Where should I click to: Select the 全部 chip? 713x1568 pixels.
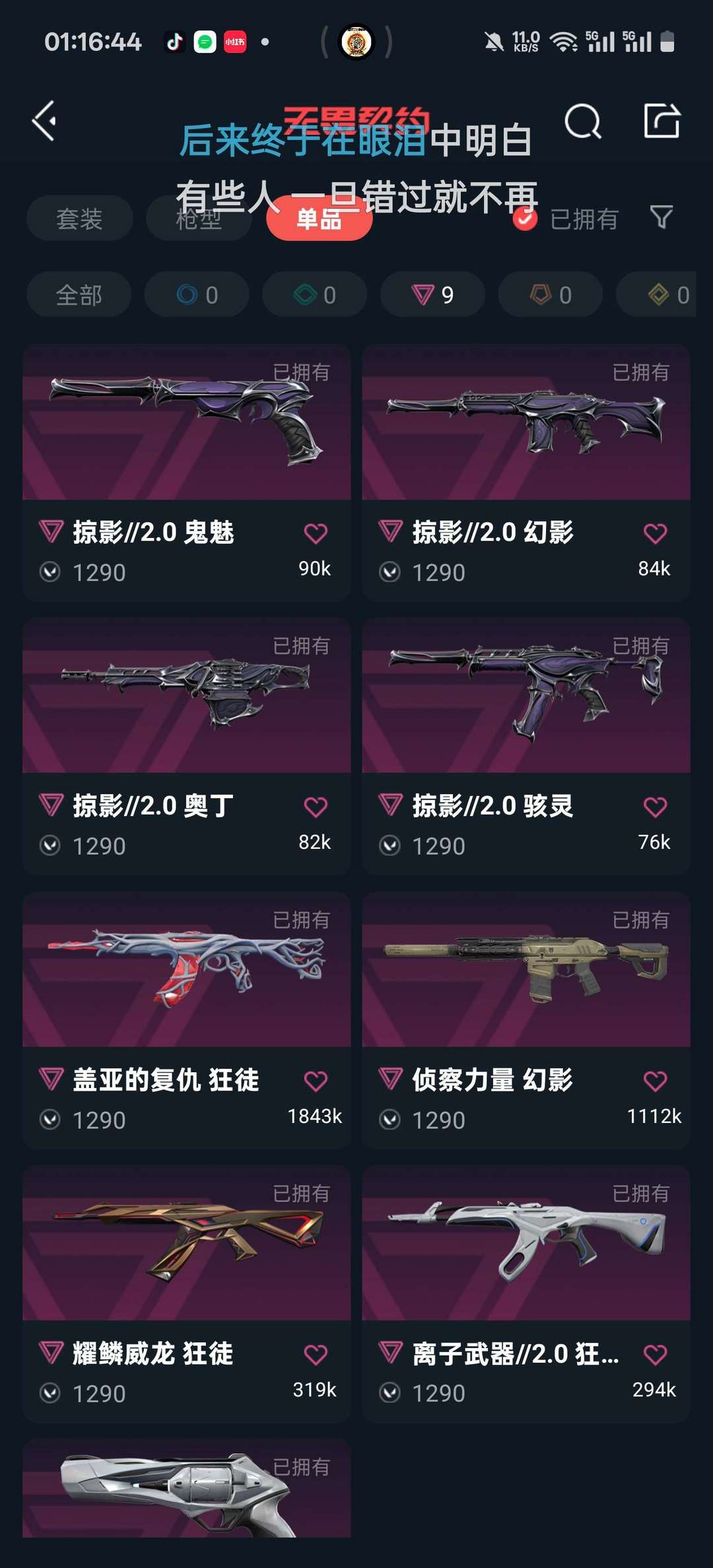click(x=79, y=294)
